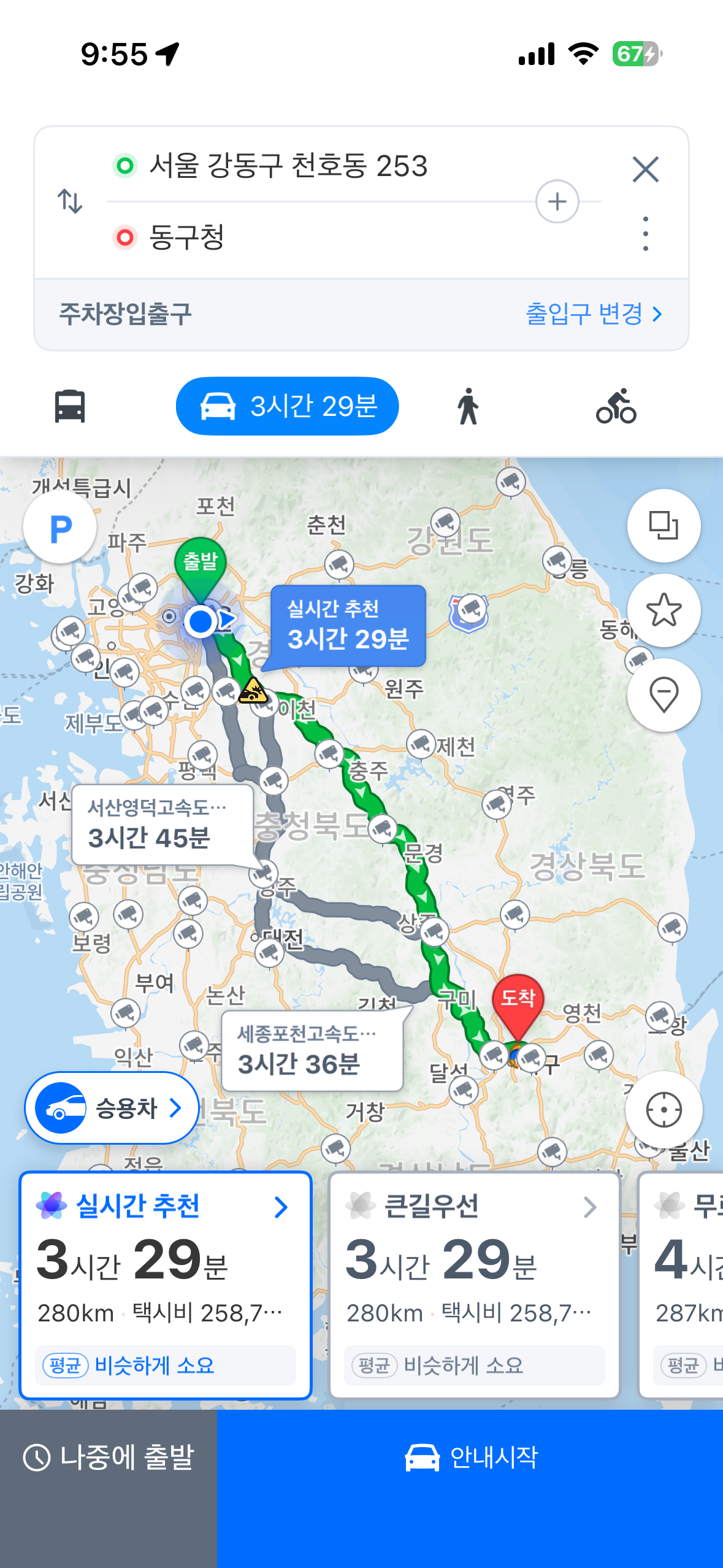Screen dimensions: 723x1568
Task: Tap 출입구 변경 to change entrance
Action: (594, 314)
